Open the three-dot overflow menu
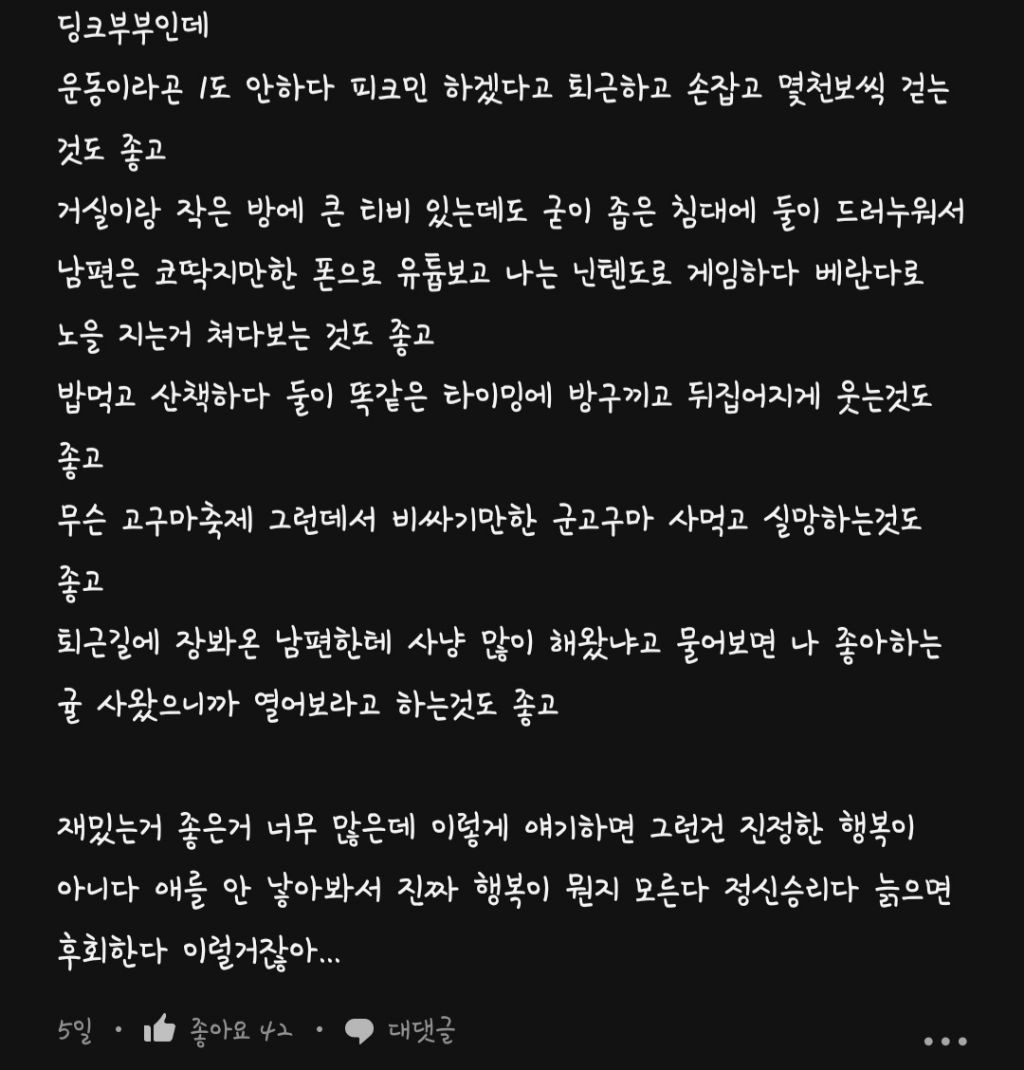Screen dimensions: 1024x1070 (x=944, y=1041)
